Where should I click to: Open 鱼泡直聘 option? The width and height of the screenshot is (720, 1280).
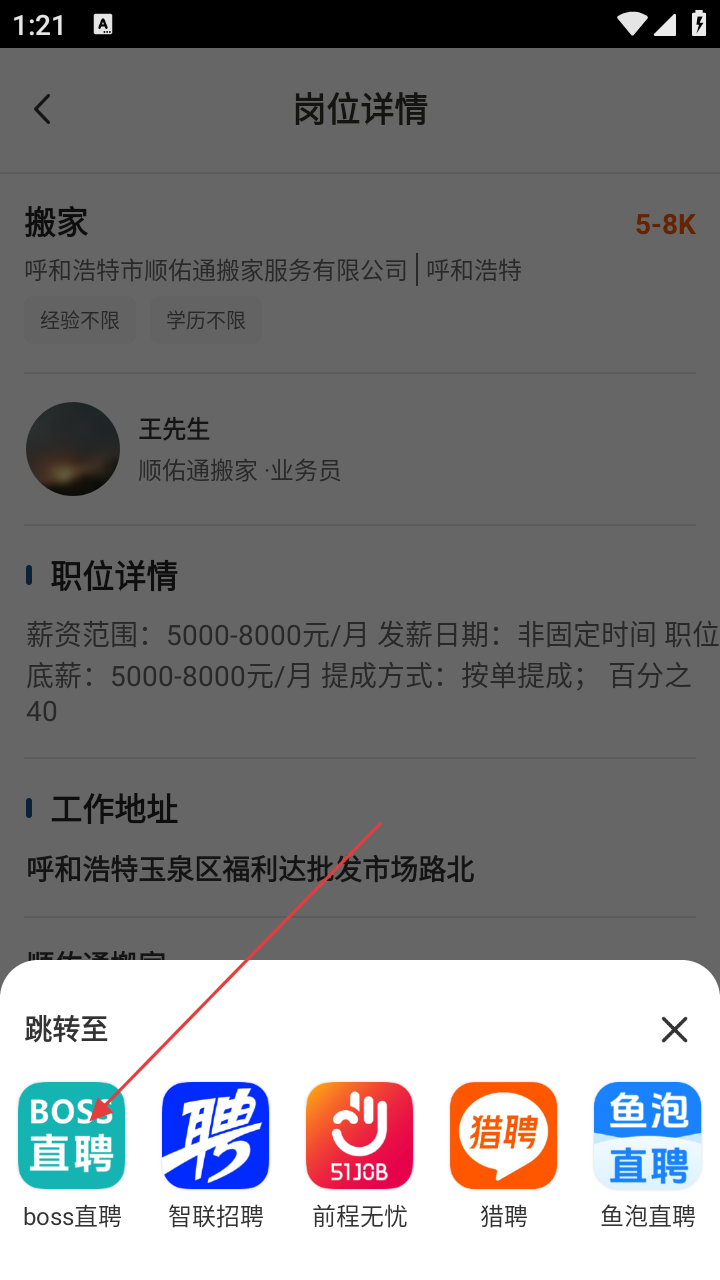(647, 1136)
